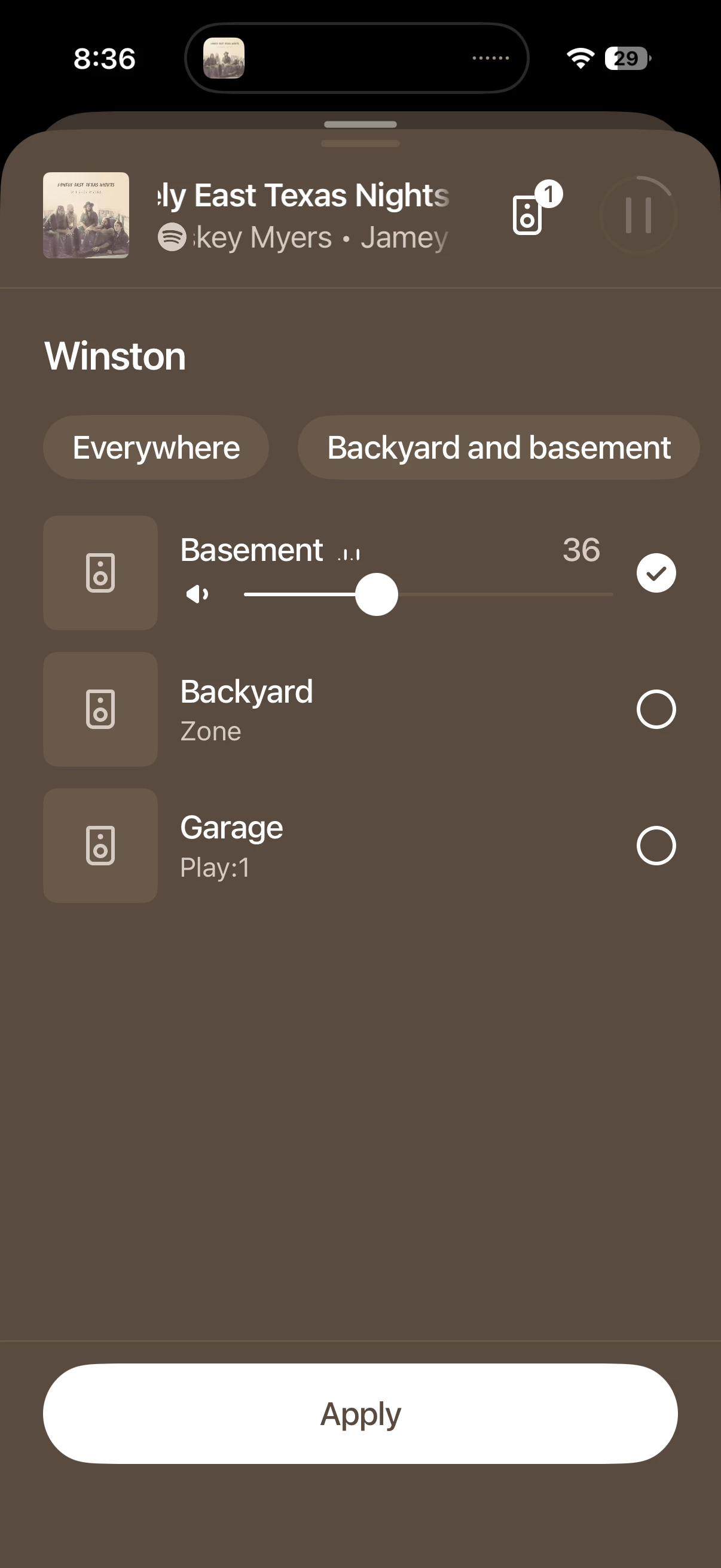Open the now playing album art
721x1568 pixels.
(x=85, y=215)
